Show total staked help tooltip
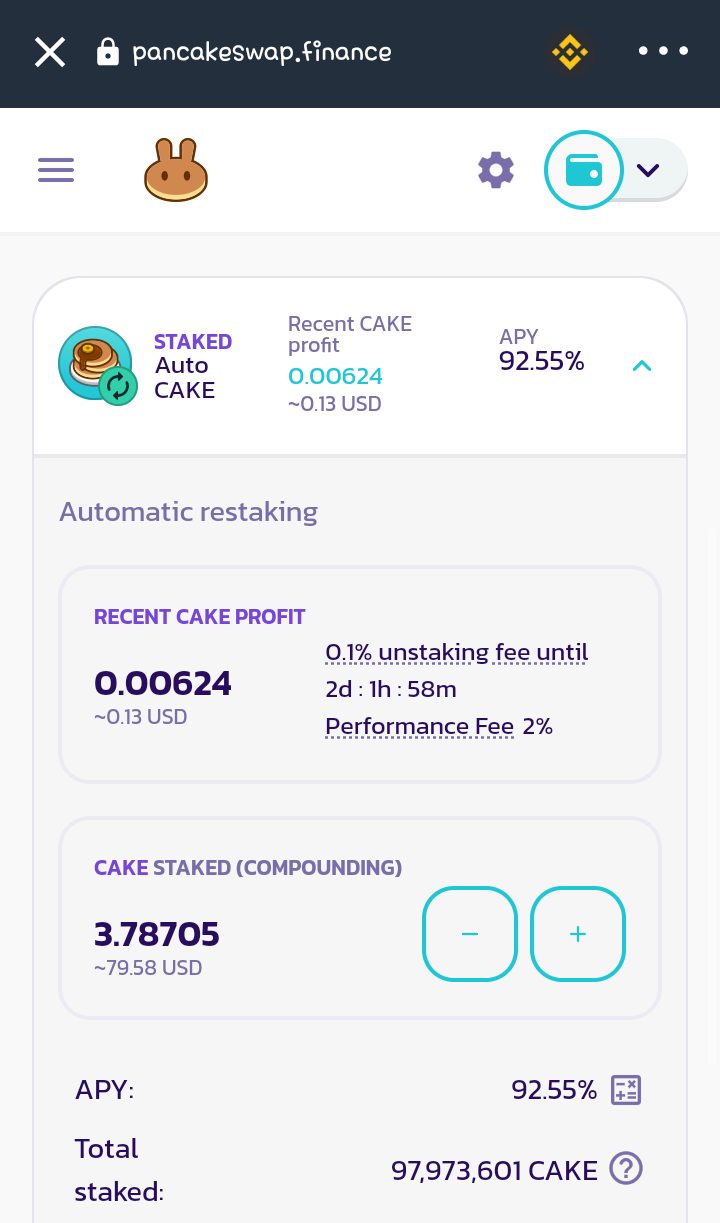The width and height of the screenshot is (720, 1223). click(626, 1168)
